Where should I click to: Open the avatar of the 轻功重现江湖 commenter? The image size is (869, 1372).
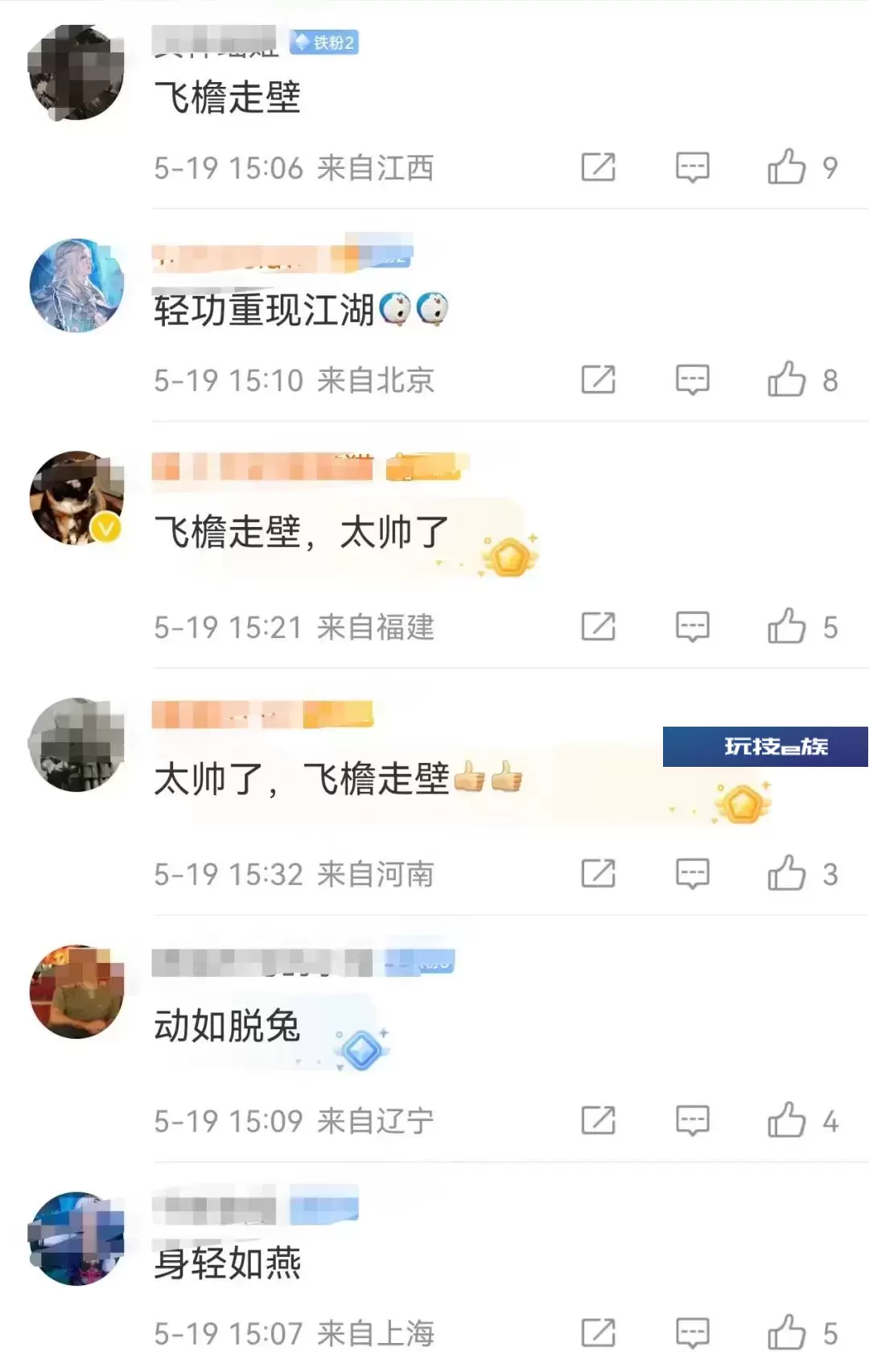click(x=76, y=285)
